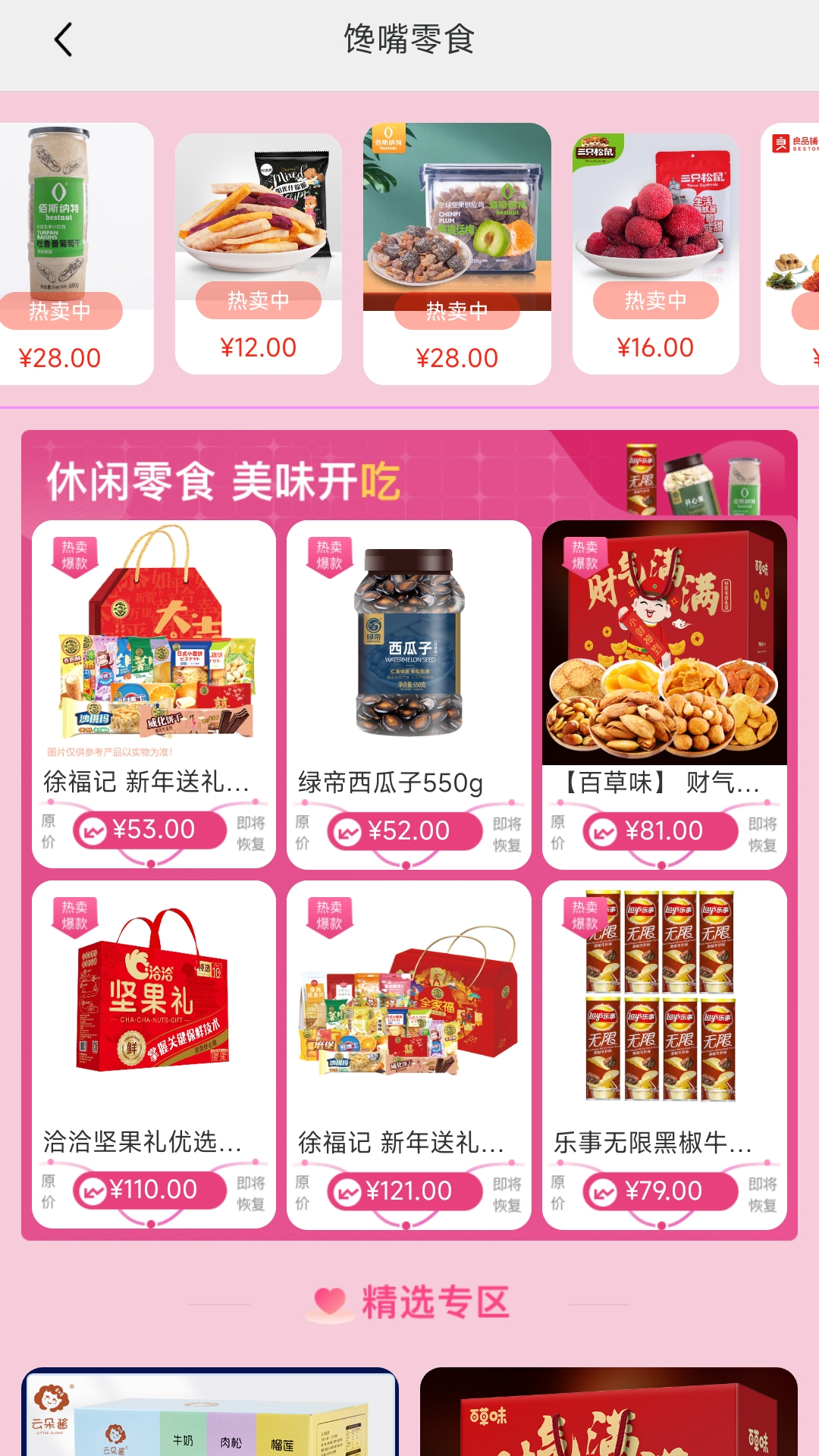
Task: Go back from 馋嘴零食 page
Action: (x=64, y=39)
